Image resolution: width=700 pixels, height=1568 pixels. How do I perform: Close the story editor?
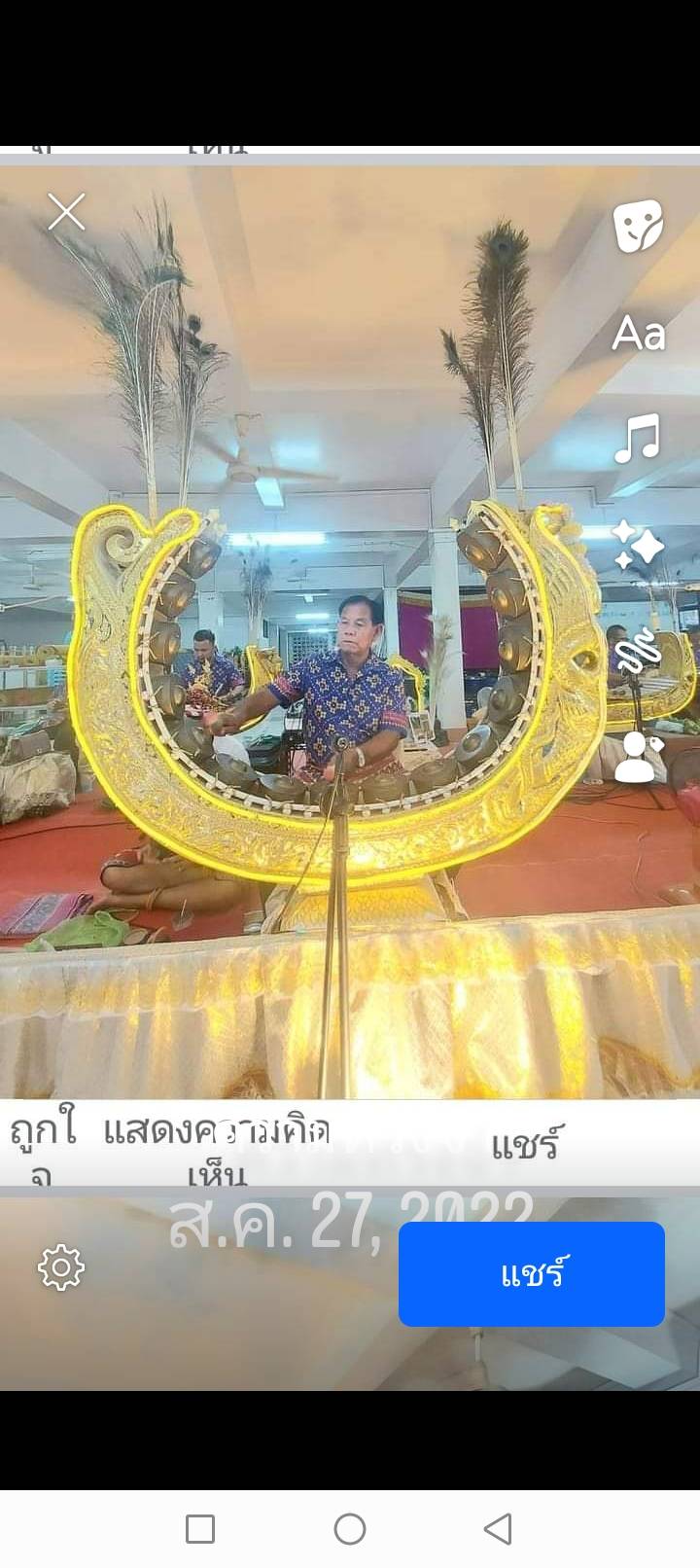66,211
